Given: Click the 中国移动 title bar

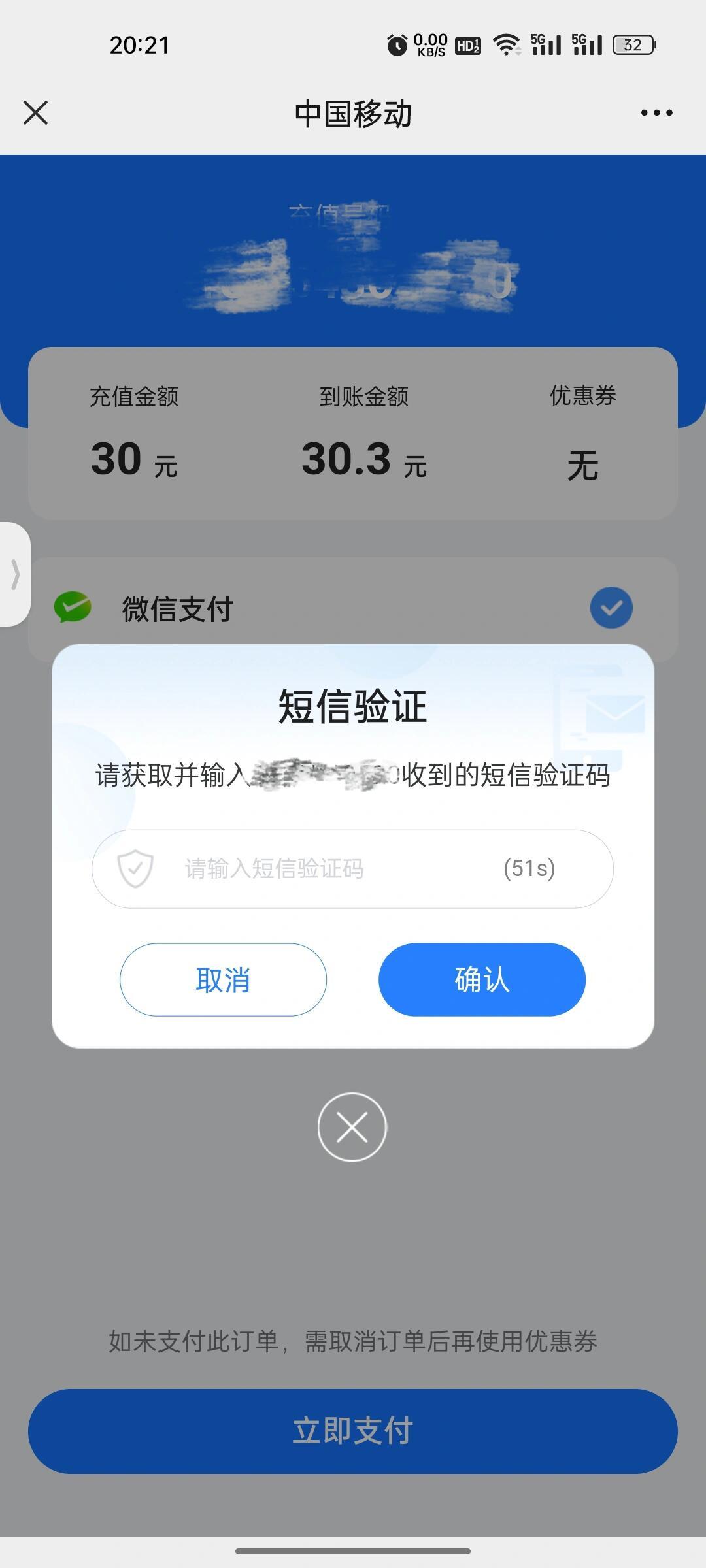Looking at the screenshot, I should (352, 112).
